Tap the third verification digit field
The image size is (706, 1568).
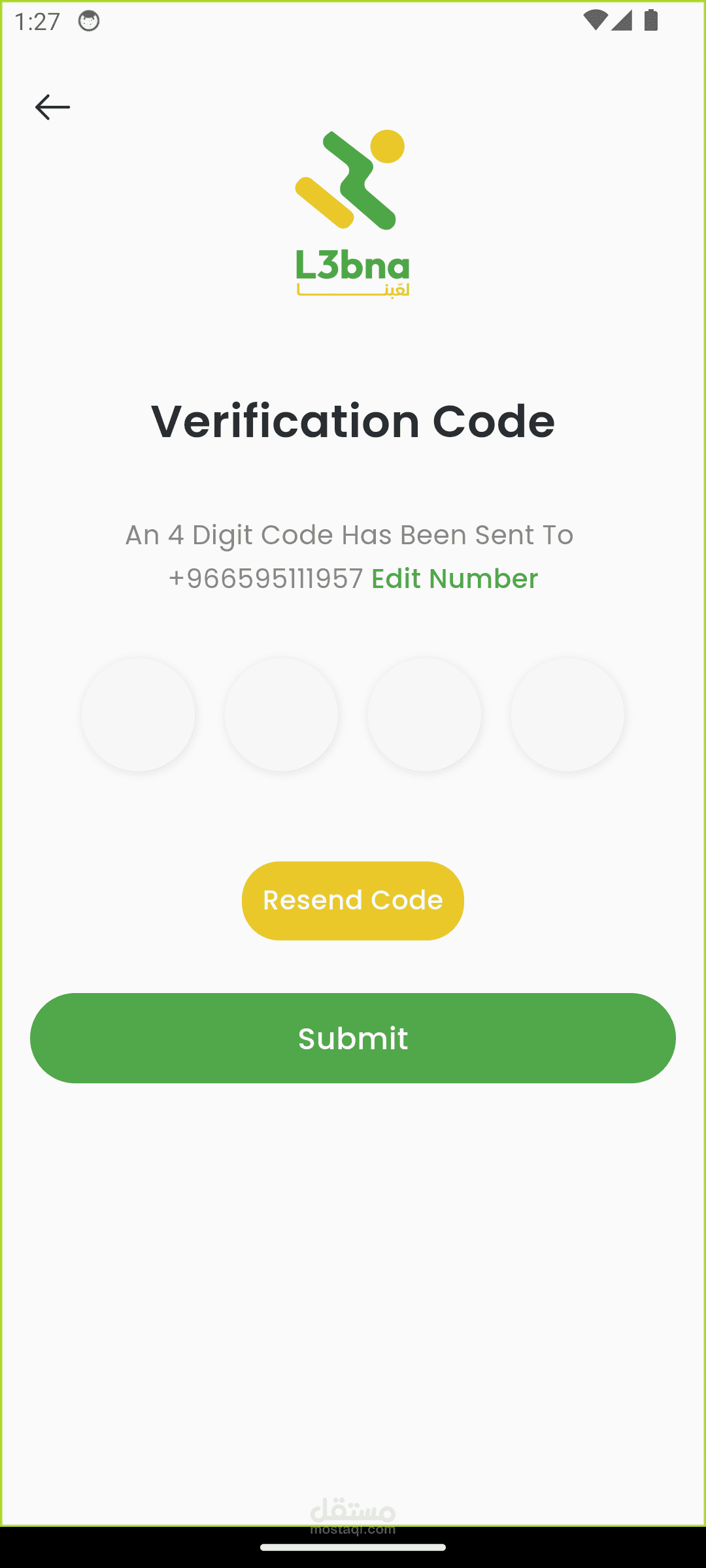tap(424, 714)
